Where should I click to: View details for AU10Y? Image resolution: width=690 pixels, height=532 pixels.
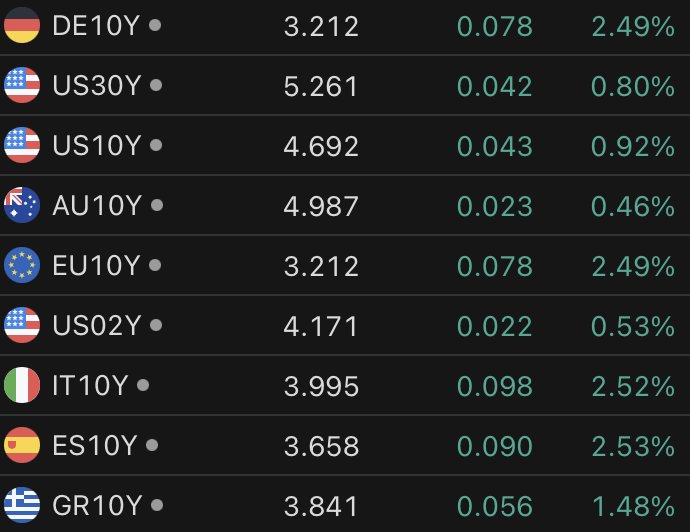click(x=345, y=205)
